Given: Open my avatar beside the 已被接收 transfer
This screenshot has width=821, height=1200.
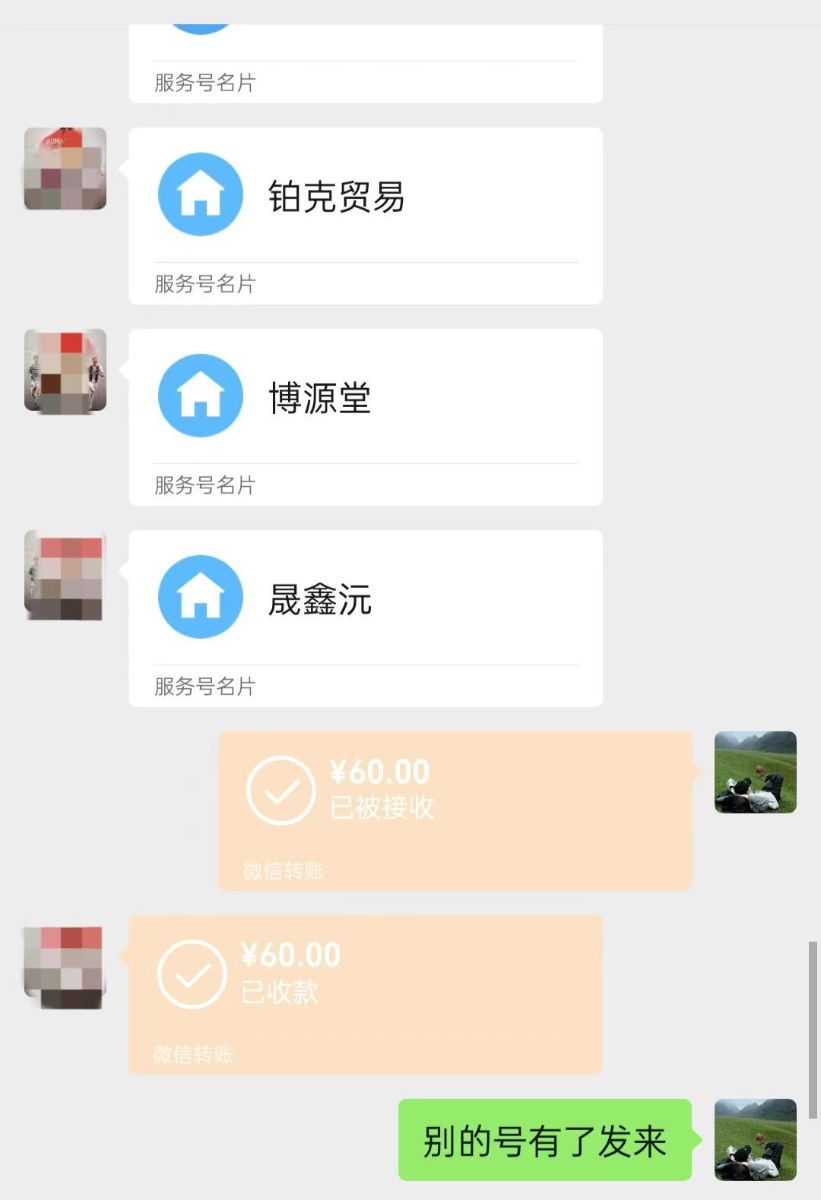Looking at the screenshot, I should click(755, 772).
